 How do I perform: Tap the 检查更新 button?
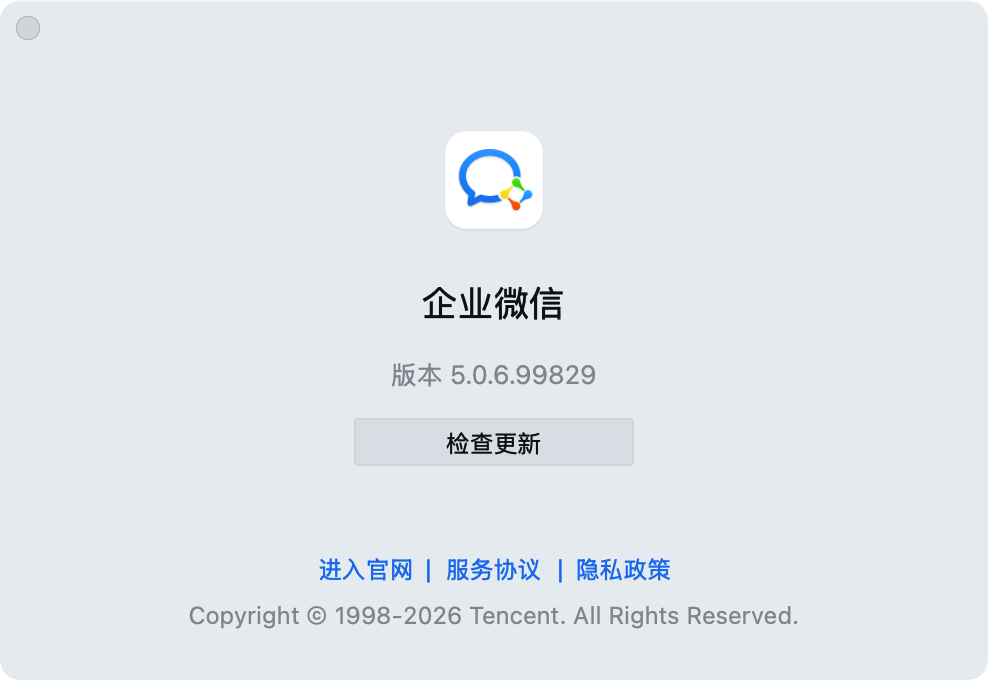coord(493,443)
